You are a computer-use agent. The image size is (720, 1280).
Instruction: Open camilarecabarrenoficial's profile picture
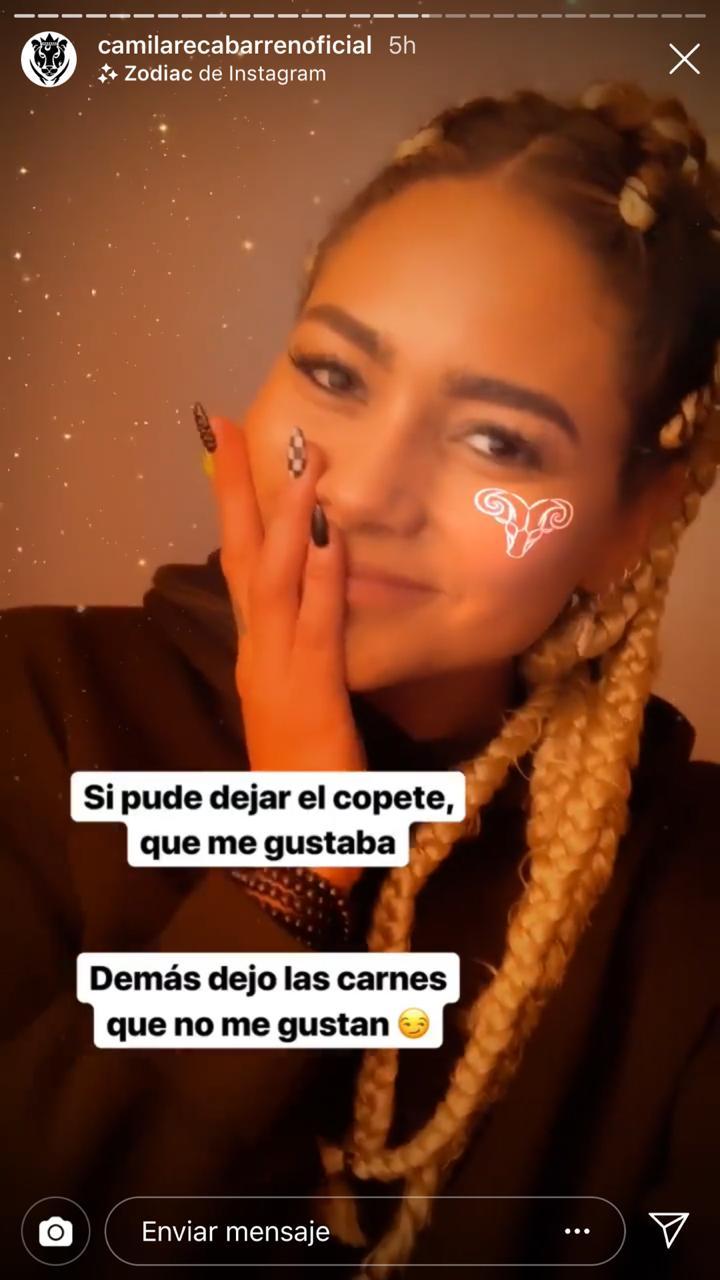pyautogui.click(x=49, y=59)
